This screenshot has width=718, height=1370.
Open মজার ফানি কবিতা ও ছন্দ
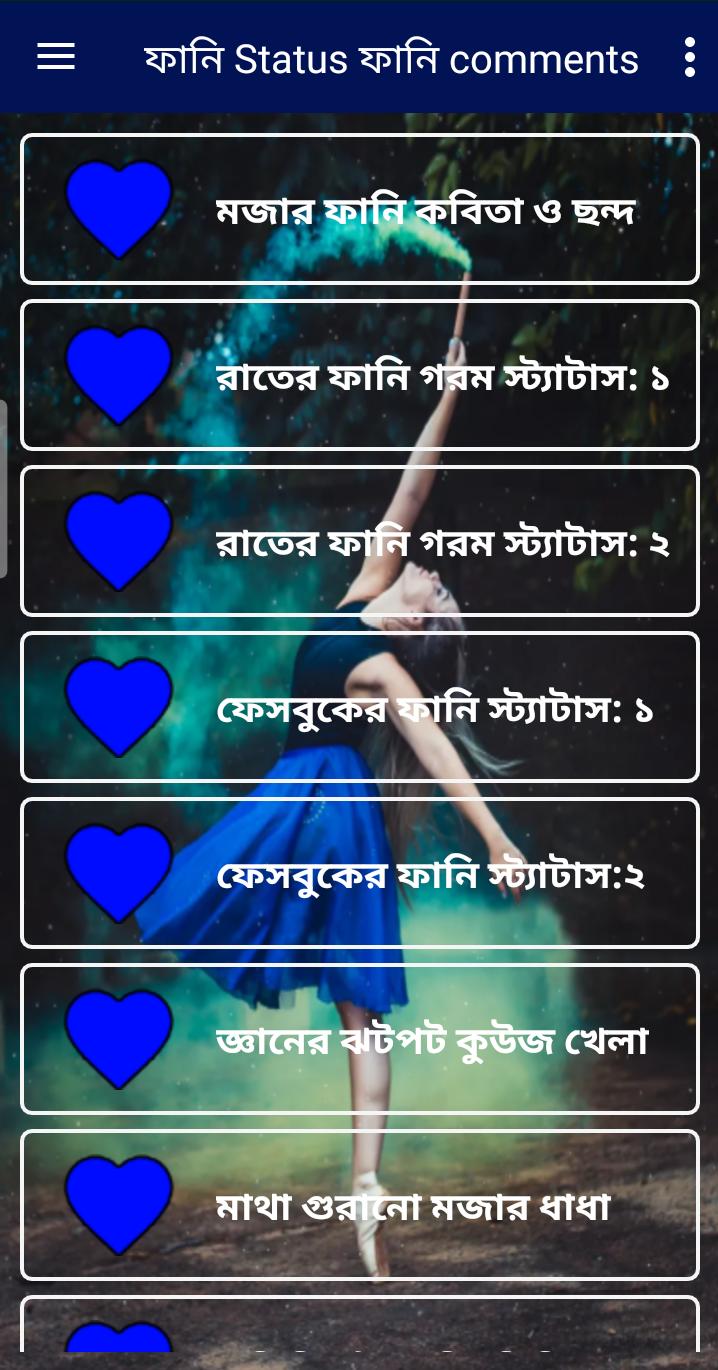pos(360,210)
